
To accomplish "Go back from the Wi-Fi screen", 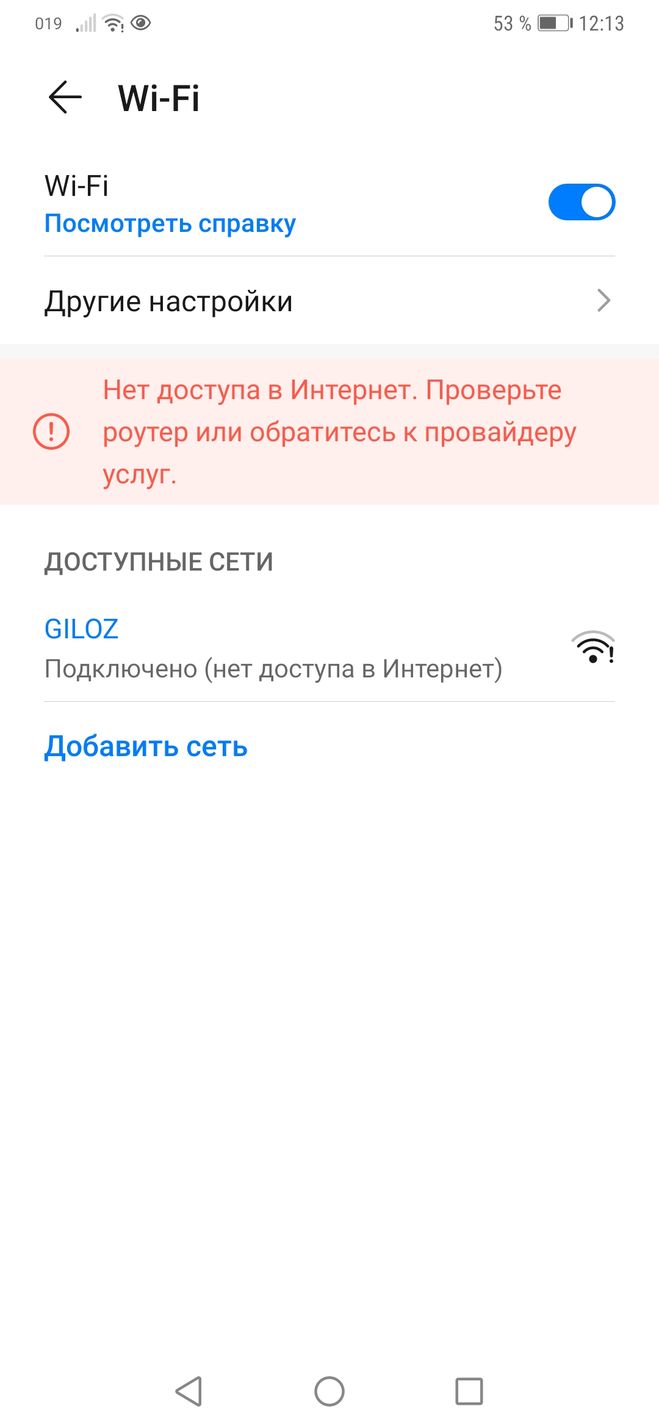I will pos(65,98).
